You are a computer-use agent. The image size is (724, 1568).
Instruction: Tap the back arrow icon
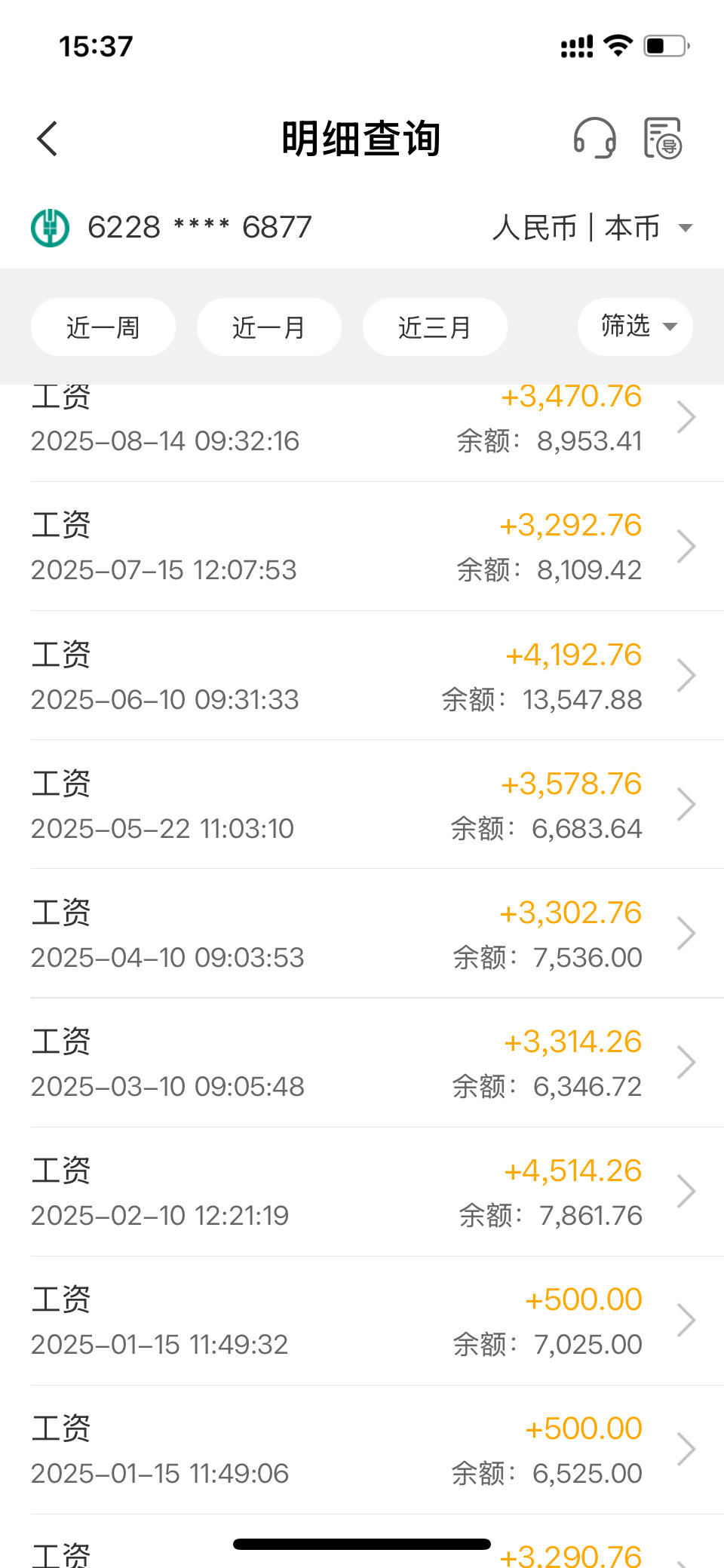click(x=47, y=139)
